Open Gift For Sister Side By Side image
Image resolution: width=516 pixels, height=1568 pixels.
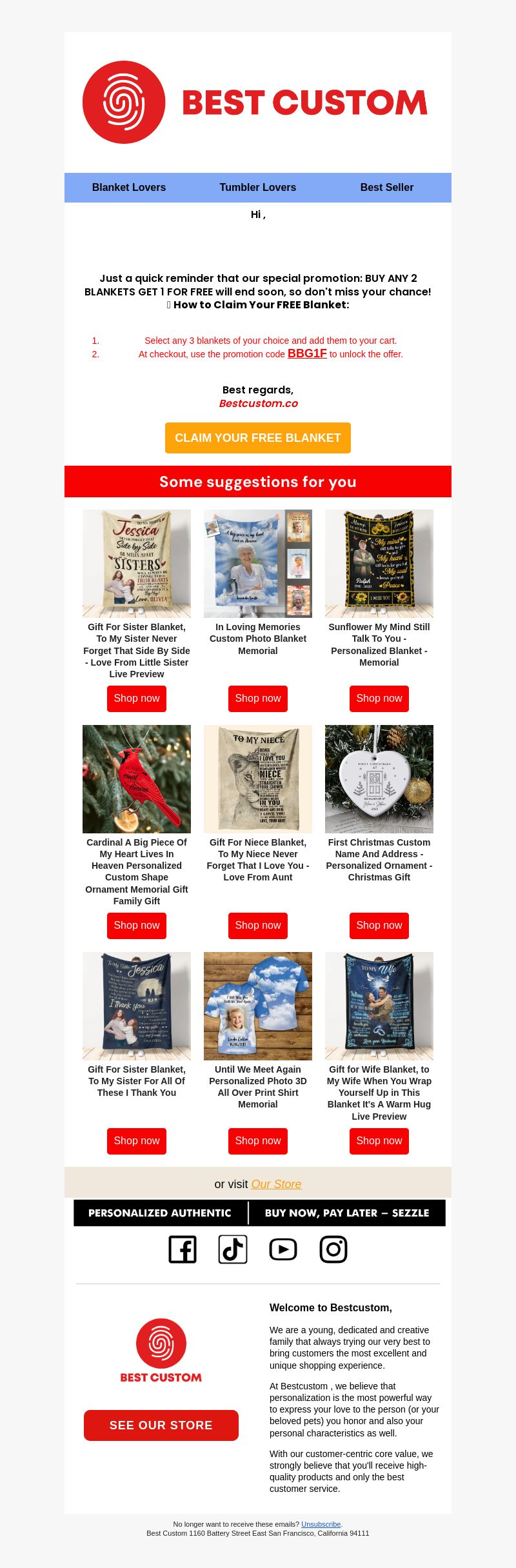(137, 564)
